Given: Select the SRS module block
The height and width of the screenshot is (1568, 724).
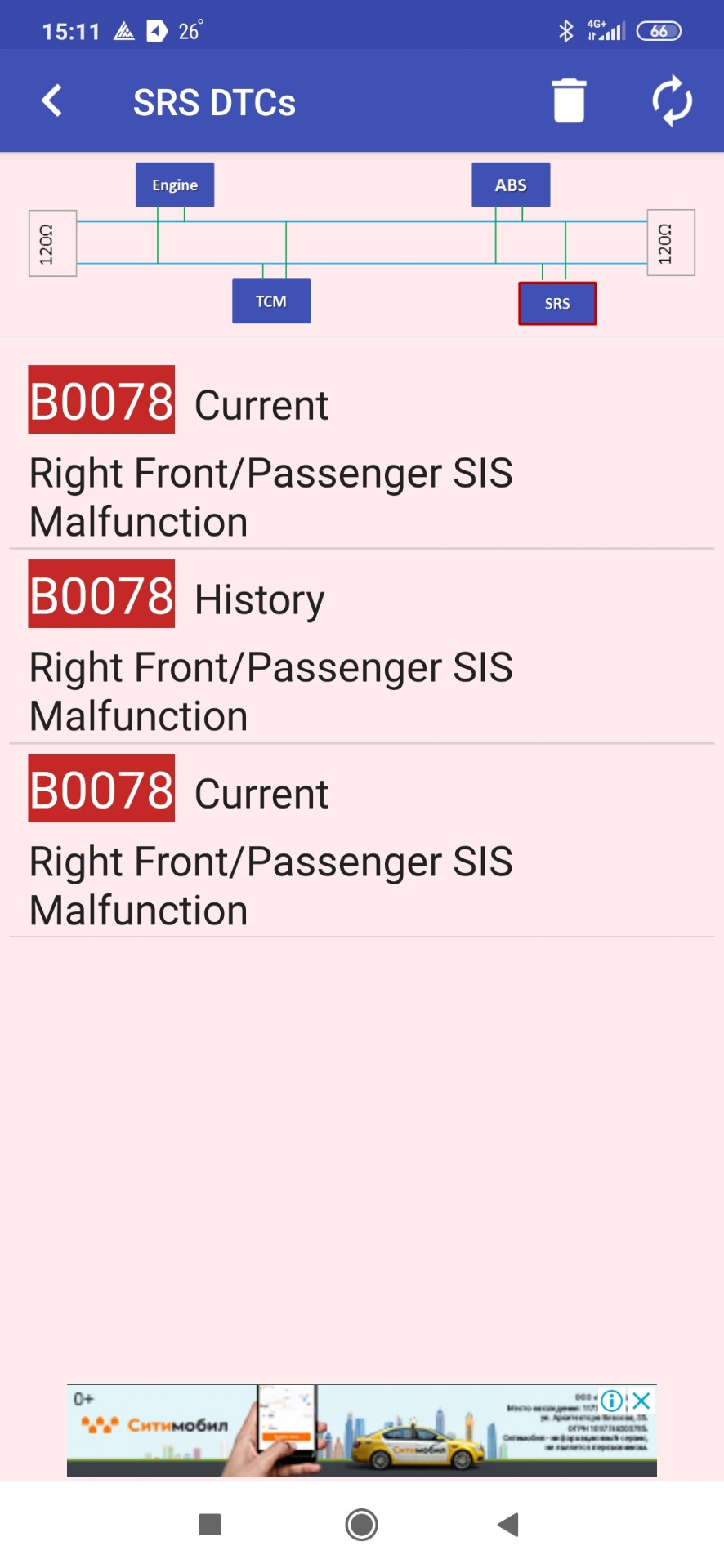Looking at the screenshot, I should click(x=557, y=303).
